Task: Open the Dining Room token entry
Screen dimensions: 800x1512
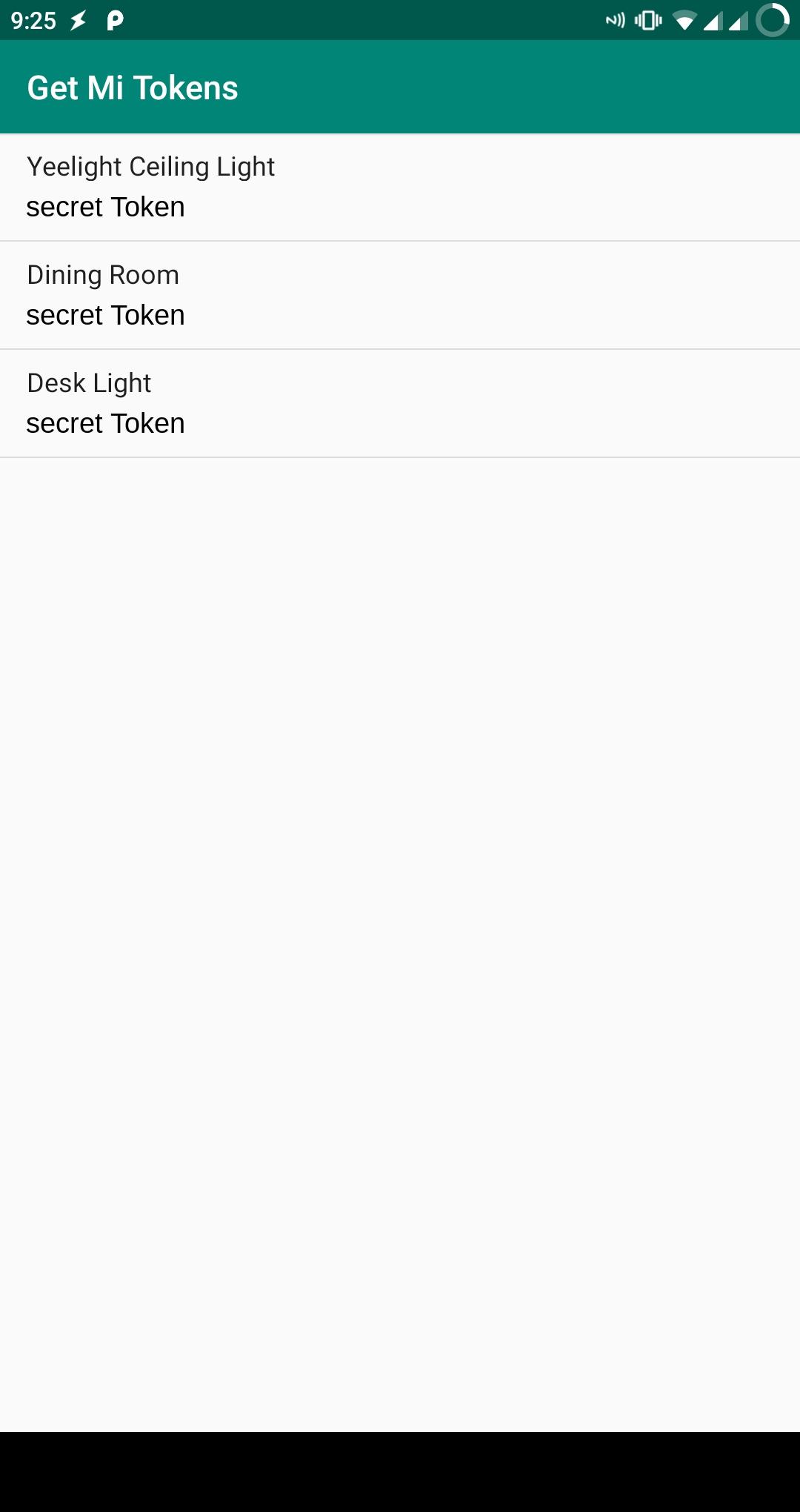Action: point(400,295)
